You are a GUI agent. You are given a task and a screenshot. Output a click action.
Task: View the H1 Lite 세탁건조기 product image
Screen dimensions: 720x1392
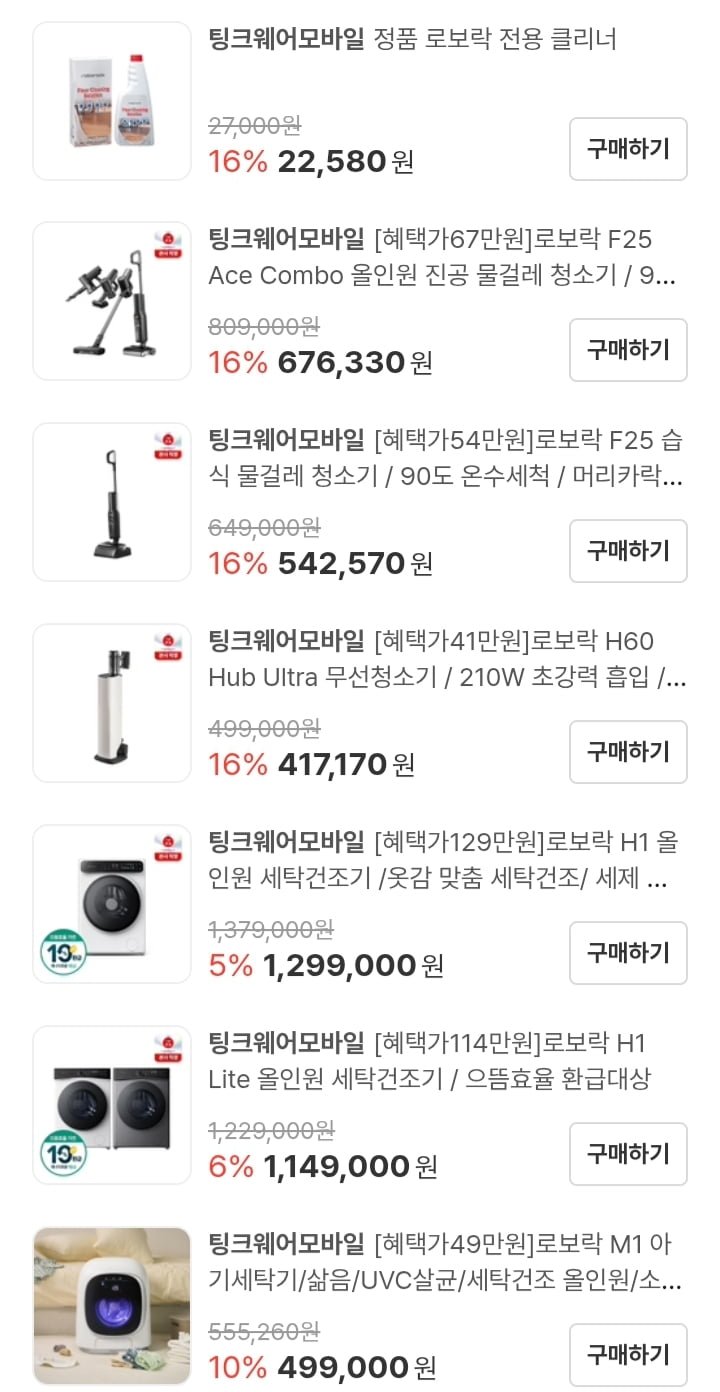[x=112, y=1105]
